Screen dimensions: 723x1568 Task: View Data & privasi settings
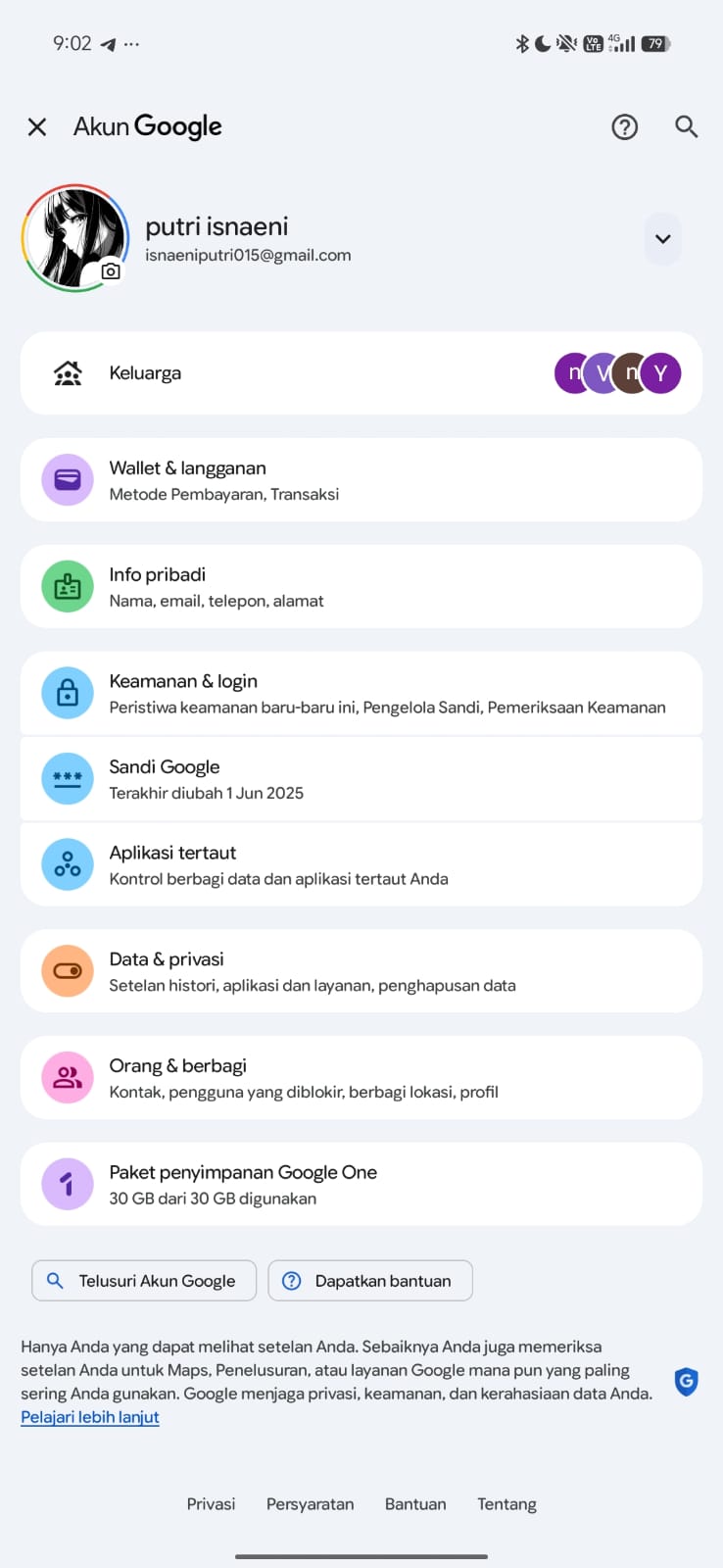[x=361, y=971]
